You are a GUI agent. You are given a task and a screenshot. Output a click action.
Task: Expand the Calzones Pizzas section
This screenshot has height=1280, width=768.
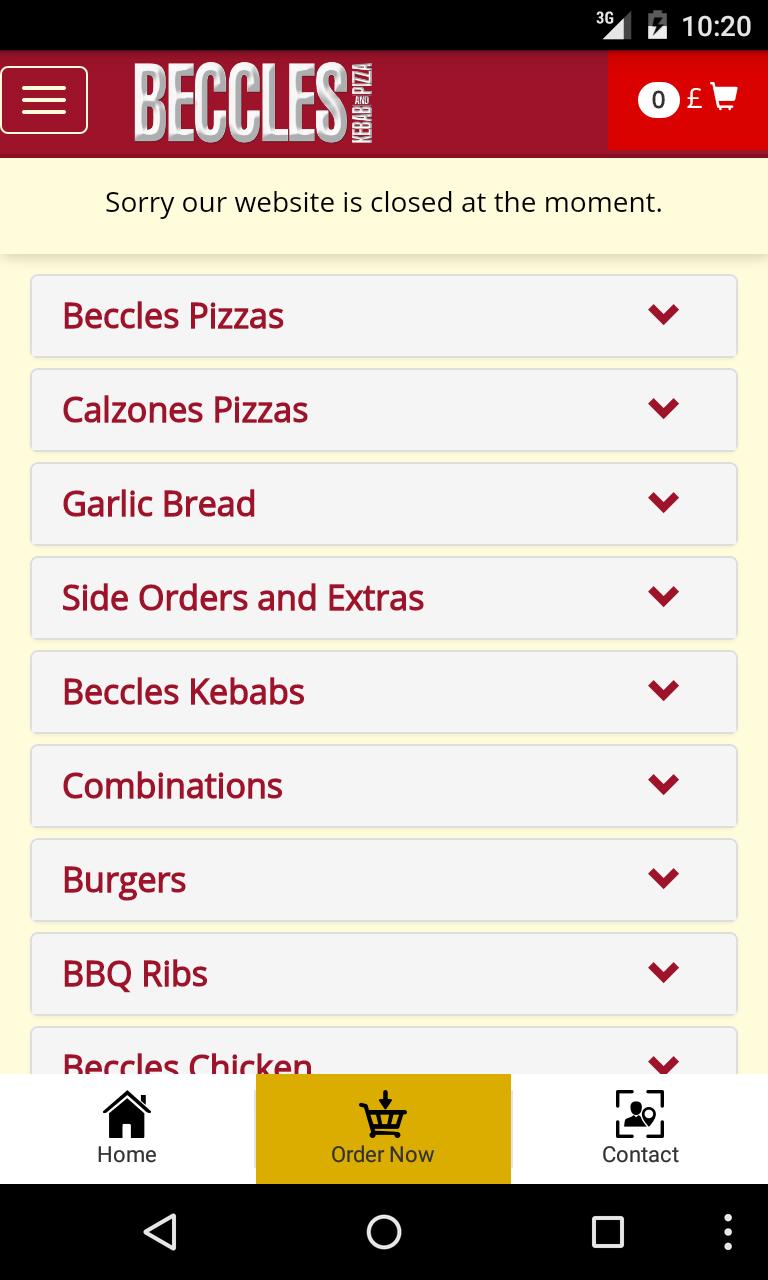click(x=662, y=408)
